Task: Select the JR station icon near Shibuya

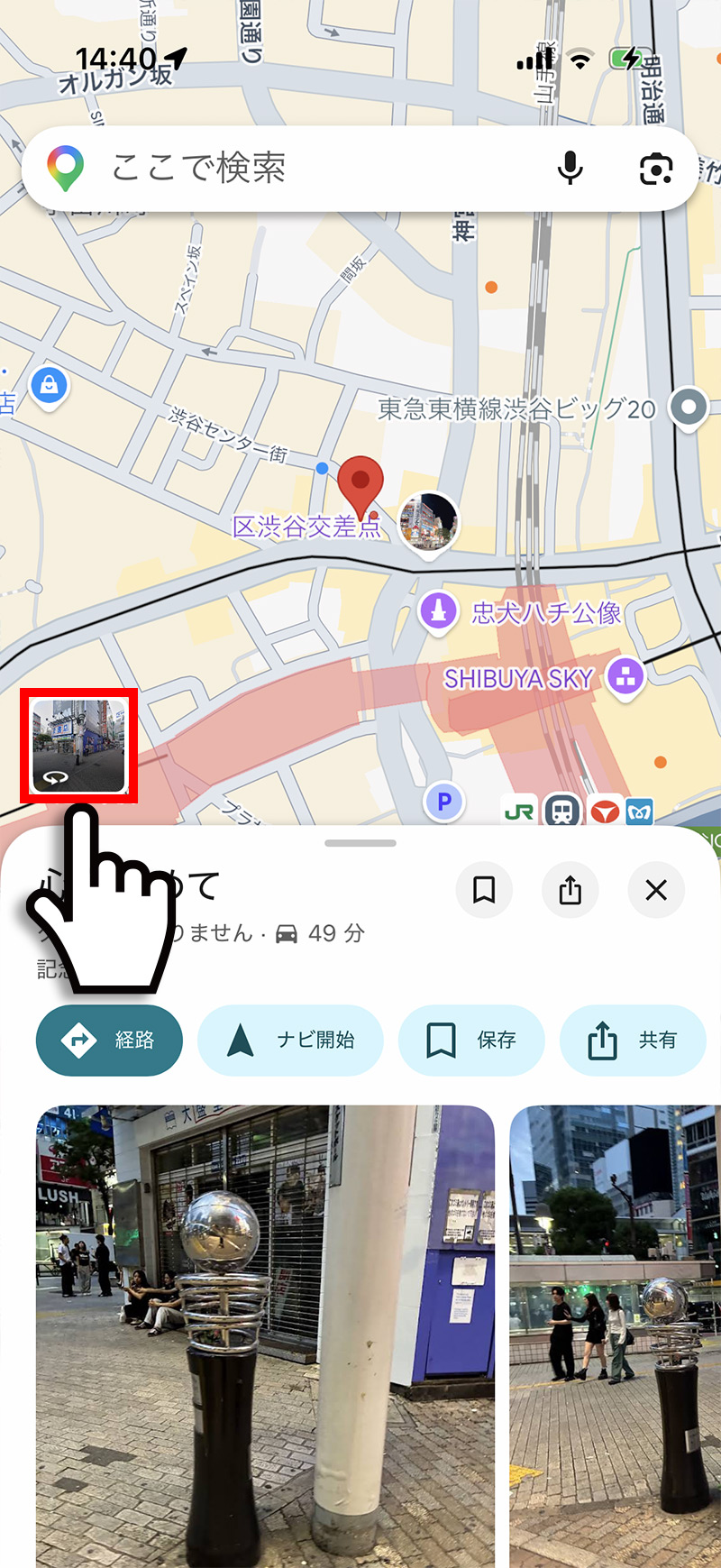Action: [518, 811]
